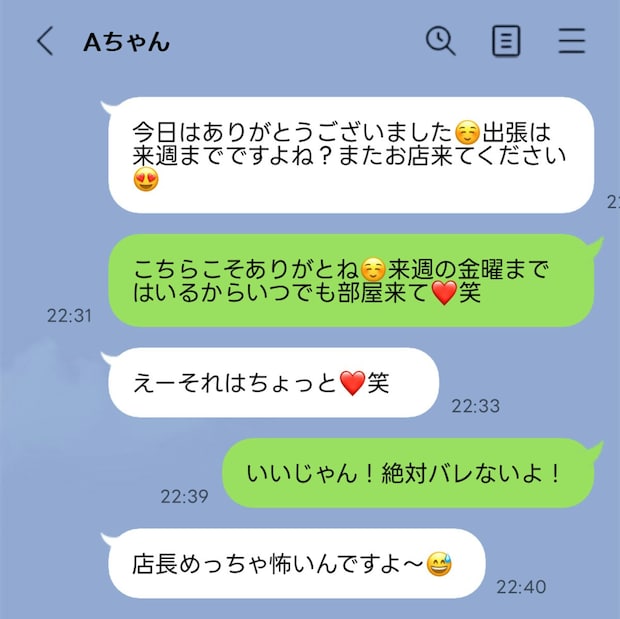This screenshot has width=620, height=619.
Task: Open the chat hamburger menu
Action: [x=572, y=41]
